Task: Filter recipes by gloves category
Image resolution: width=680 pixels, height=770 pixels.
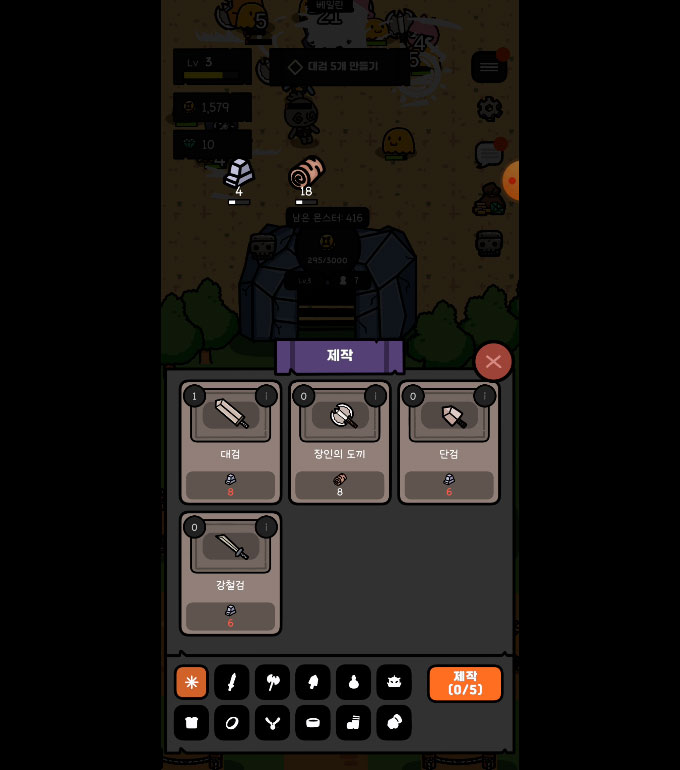Action: click(394, 722)
